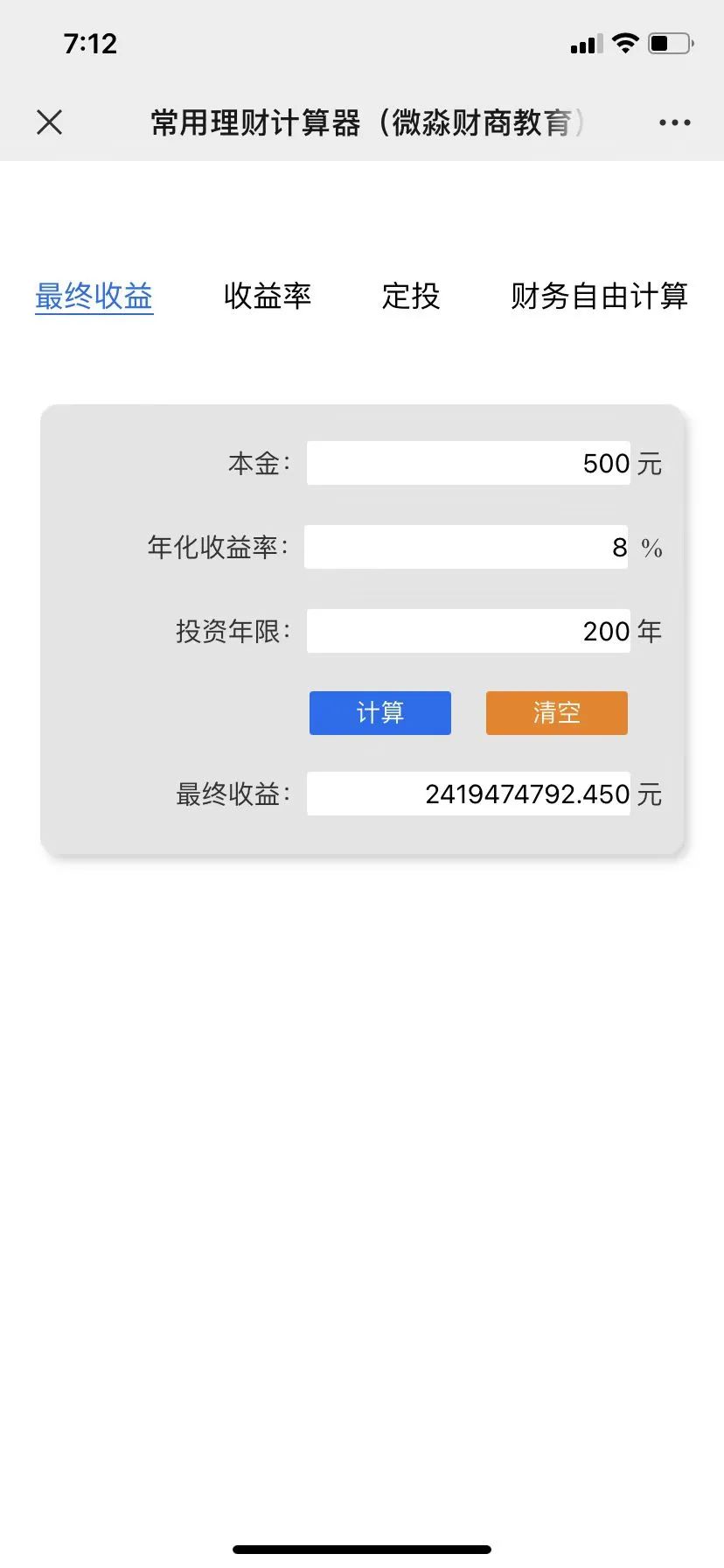Switch to the 收益率 tab
This screenshot has height=1568, width=724.
coord(268,297)
